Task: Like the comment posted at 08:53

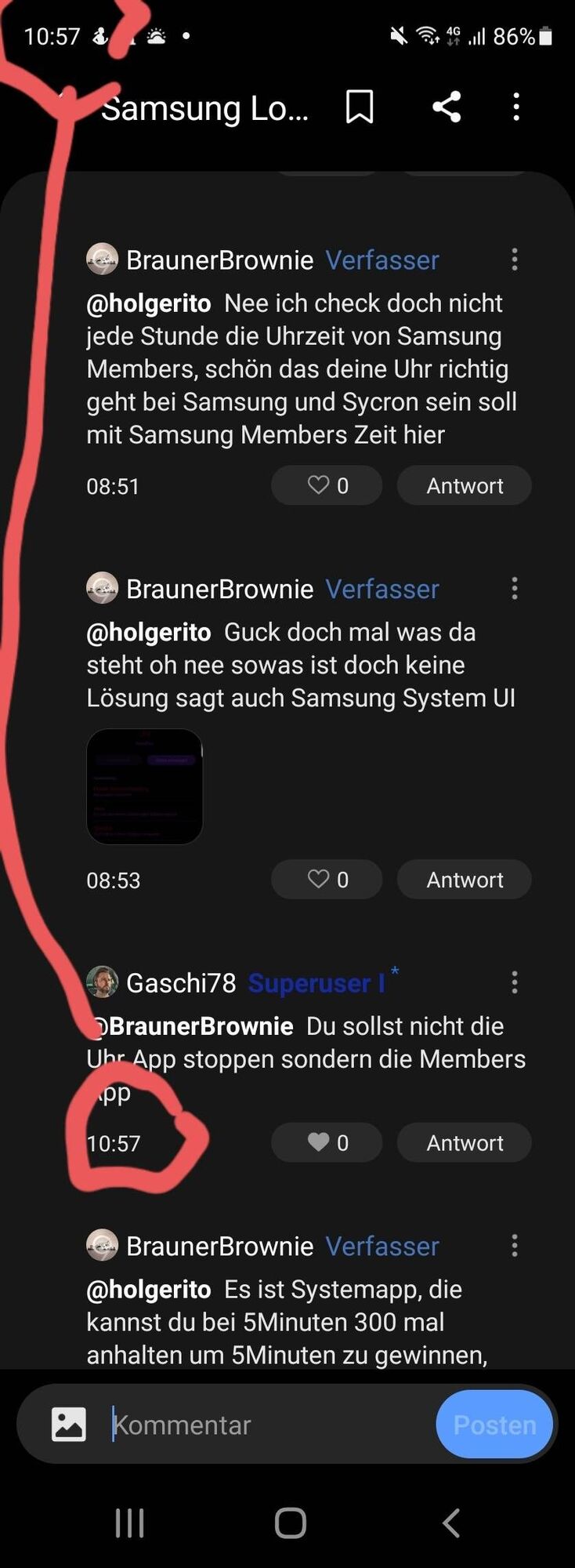Action: point(327,880)
